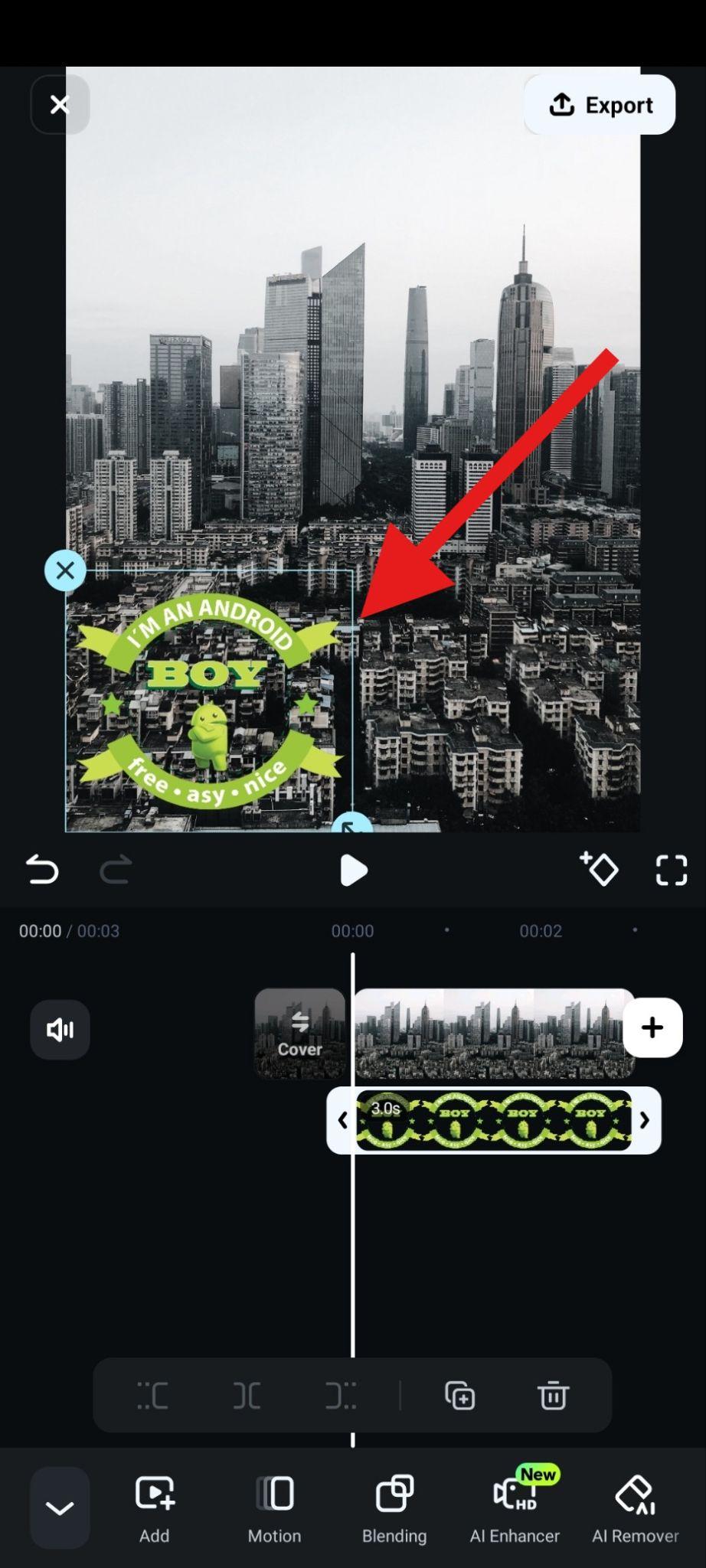Open the Cover thumbnail
Screen dimensions: 706x1568
pyautogui.click(x=299, y=1034)
